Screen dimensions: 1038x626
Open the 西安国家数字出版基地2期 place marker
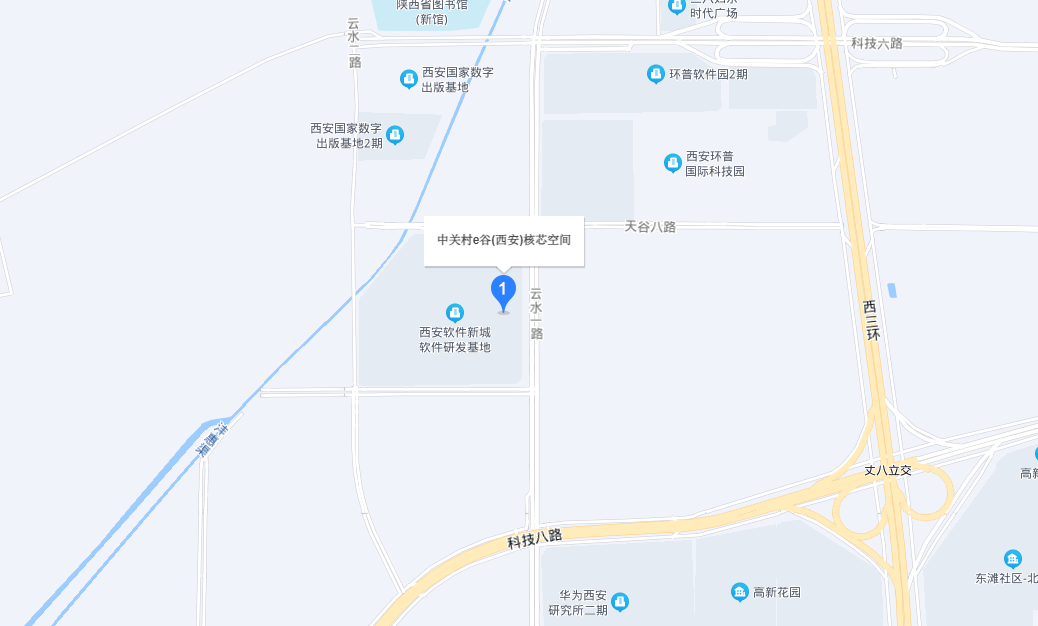395,134
